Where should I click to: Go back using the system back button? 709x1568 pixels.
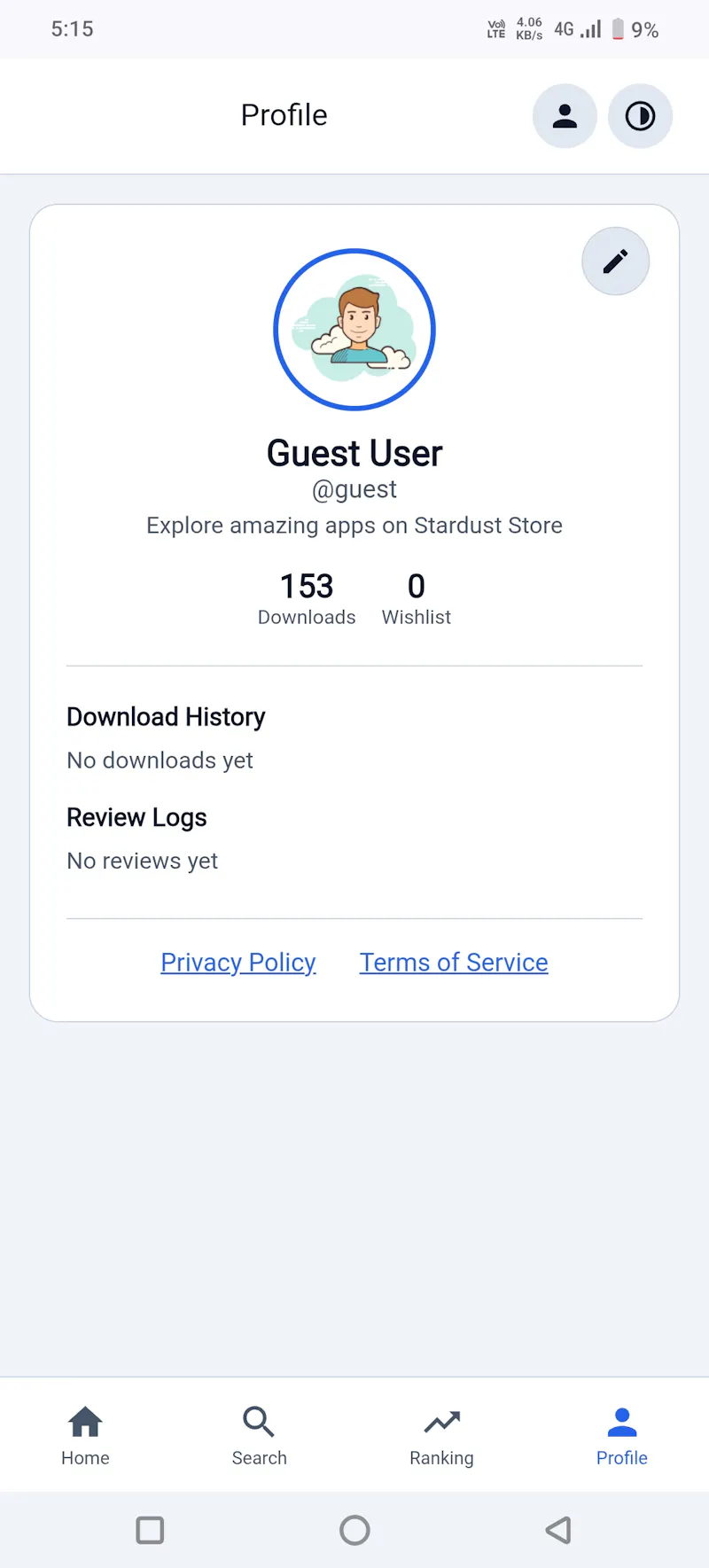pyautogui.click(x=558, y=1530)
